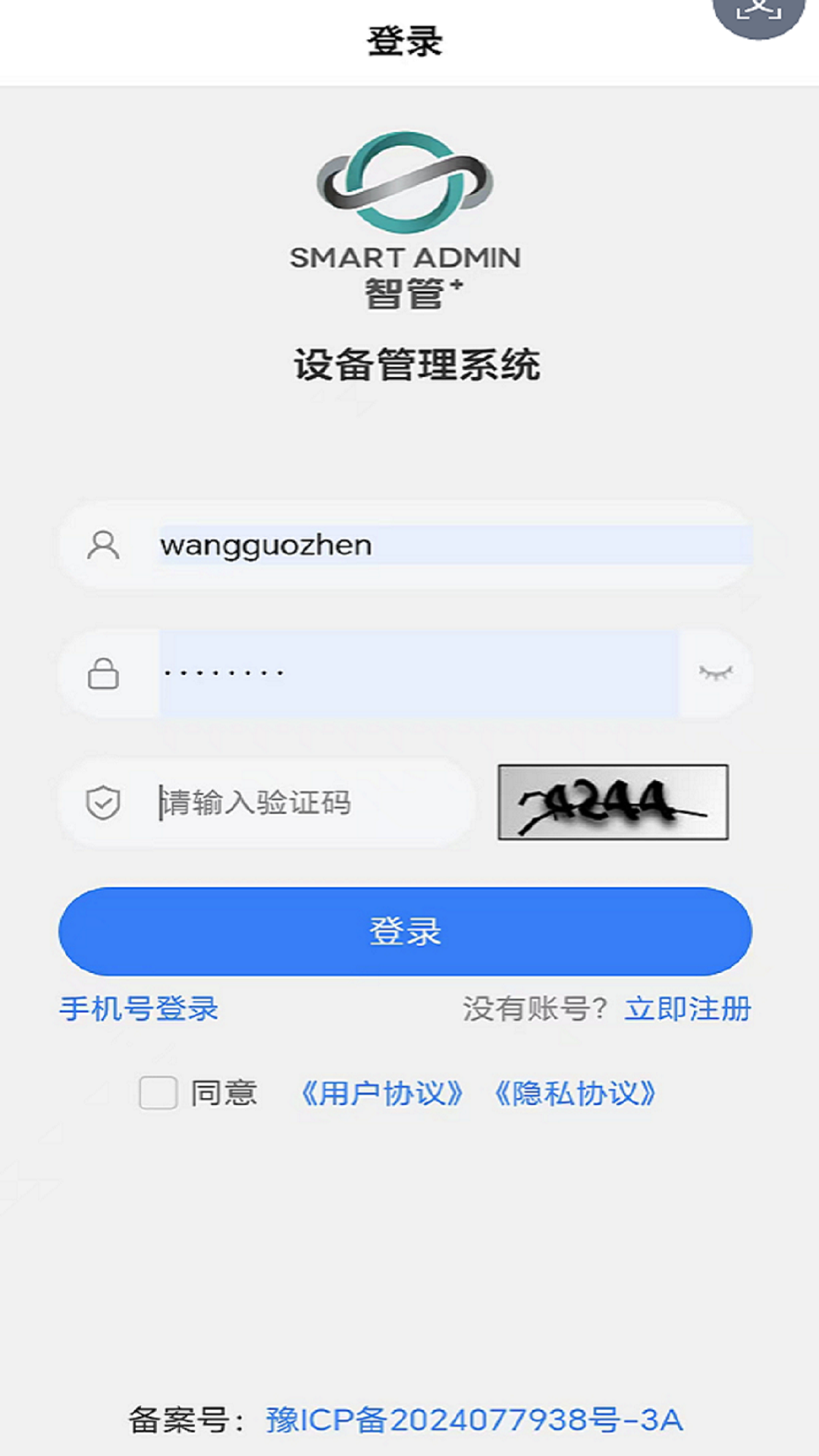Check the 同意 agreement checkbox
Viewport: 819px width, 1456px height.
click(x=158, y=1093)
